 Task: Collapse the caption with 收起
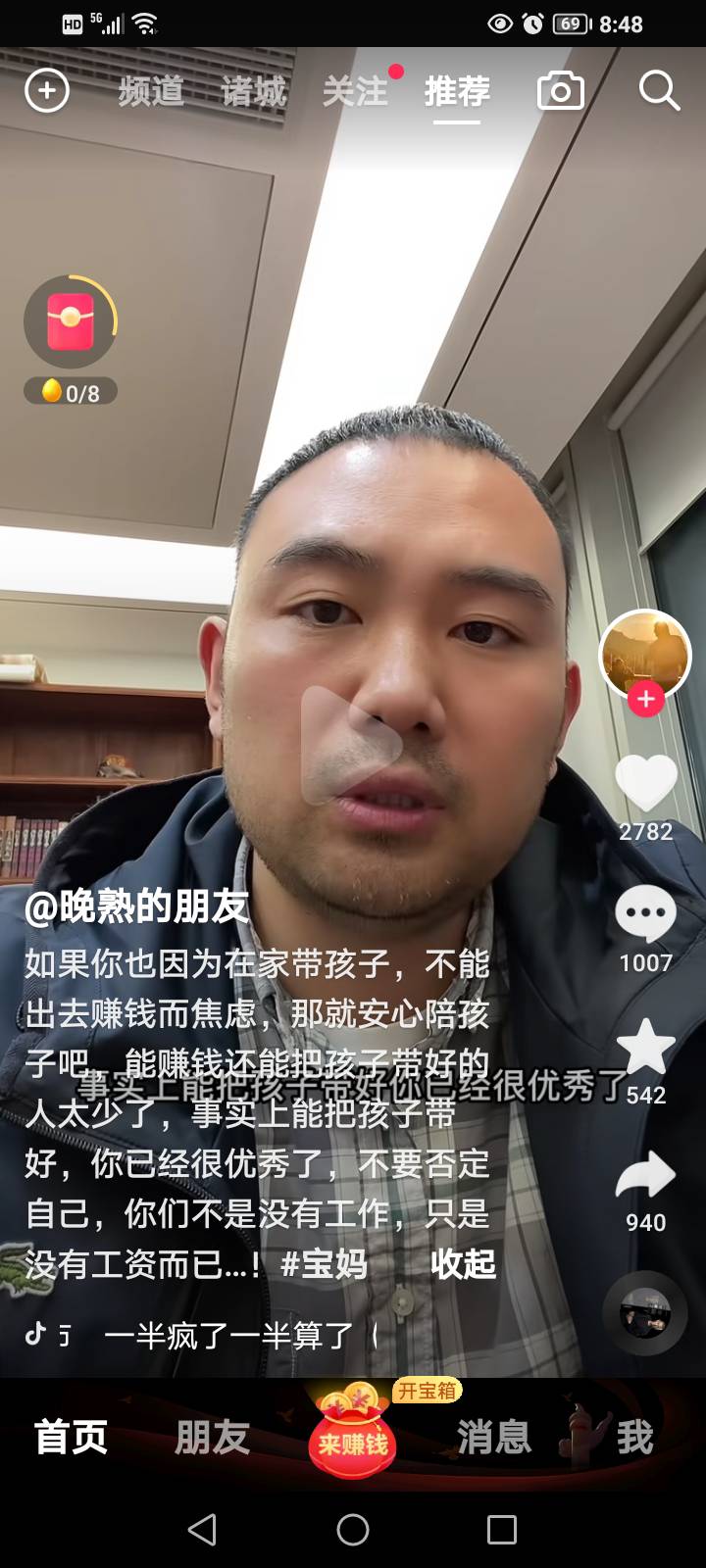(464, 1264)
